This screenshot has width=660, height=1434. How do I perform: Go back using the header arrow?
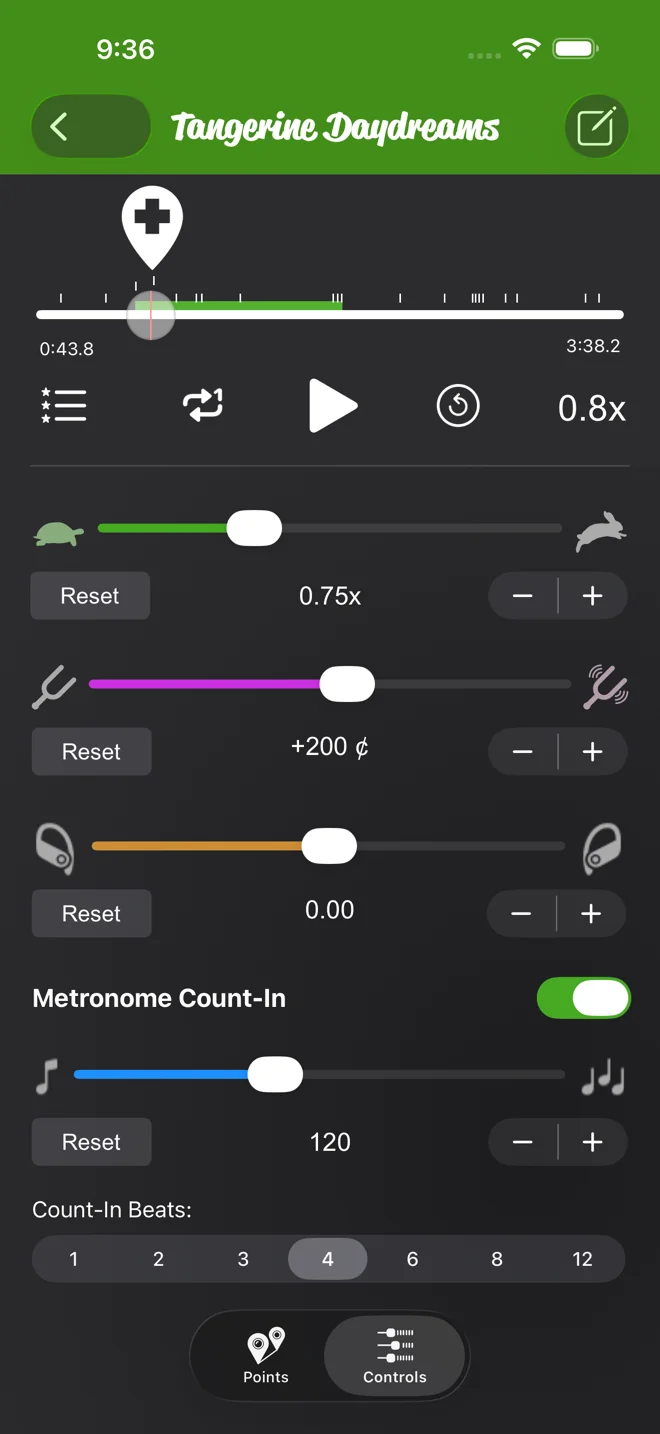[x=90, y=127]
